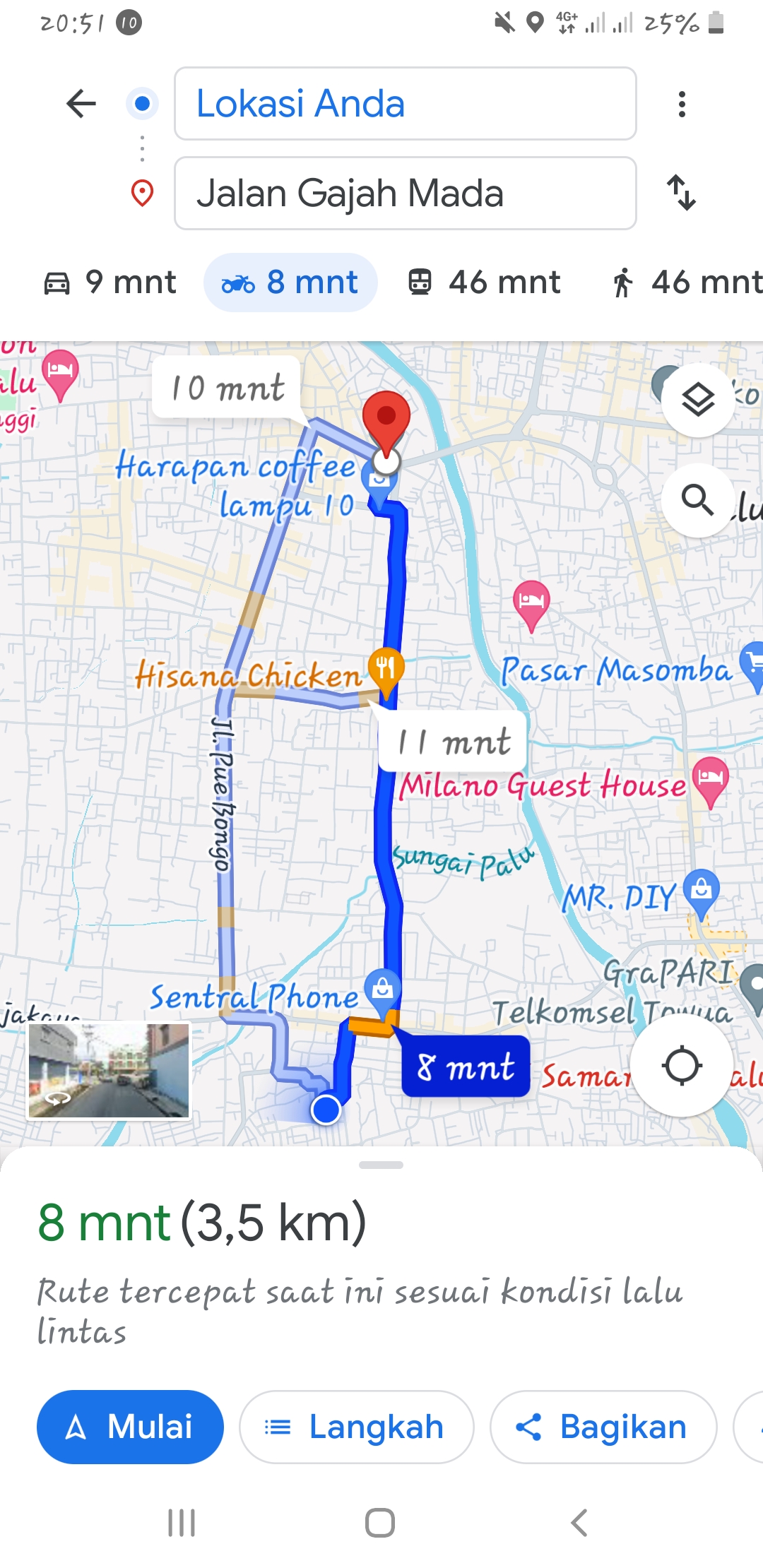Image resolution: width=763 pixels, height=1568 pixels.
Task: Swap start and destination locations
Action: coord(682,193)
